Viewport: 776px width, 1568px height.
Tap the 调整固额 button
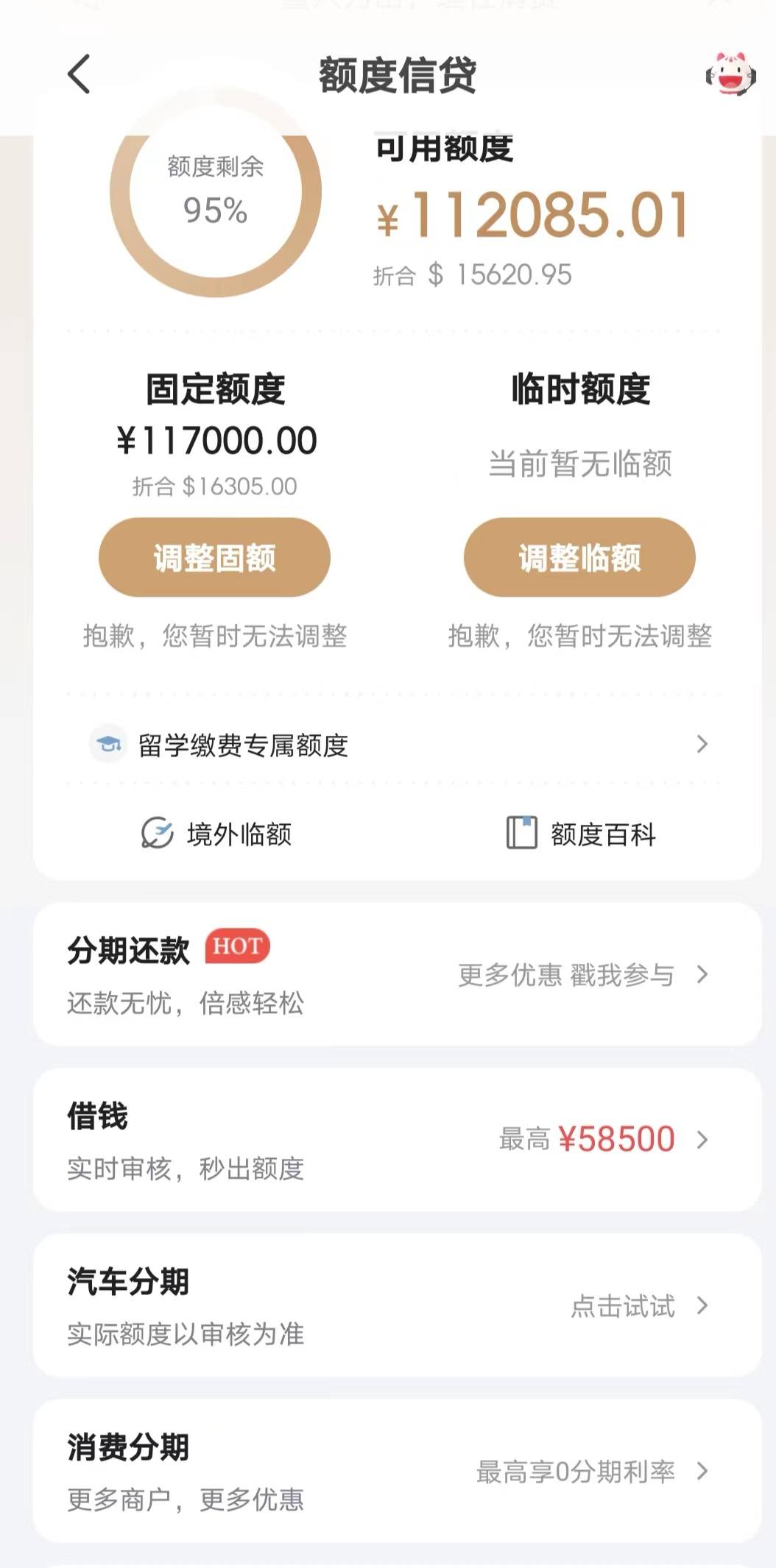pyautogui.click(x=214, y=557)
